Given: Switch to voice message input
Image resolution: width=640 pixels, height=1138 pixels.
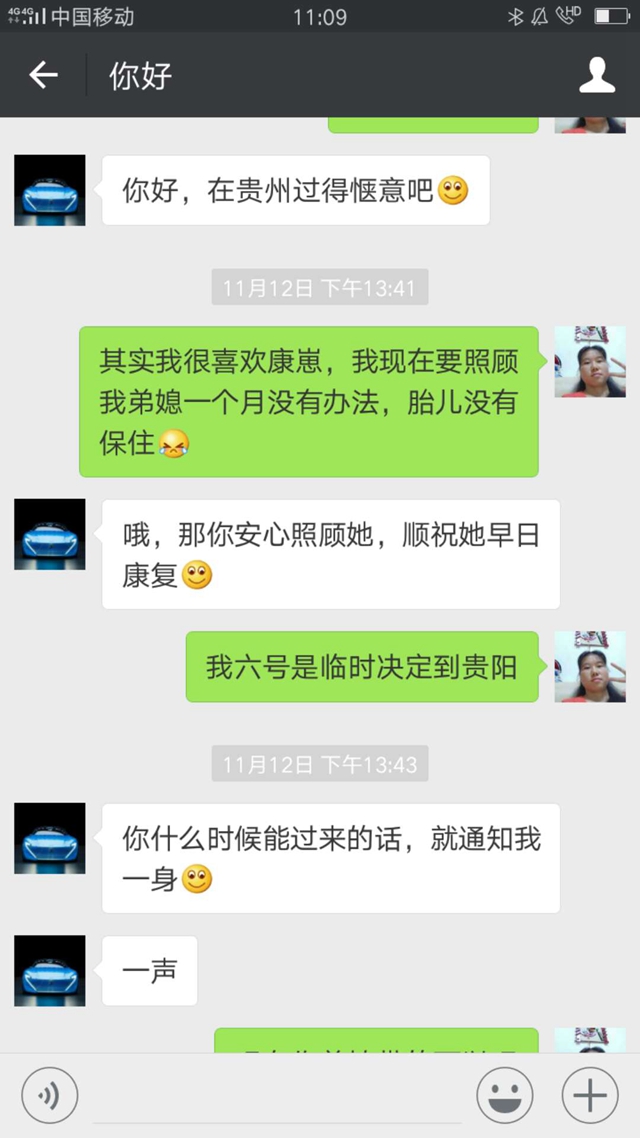Looking at the screenshot, I should pos(49,1096).
